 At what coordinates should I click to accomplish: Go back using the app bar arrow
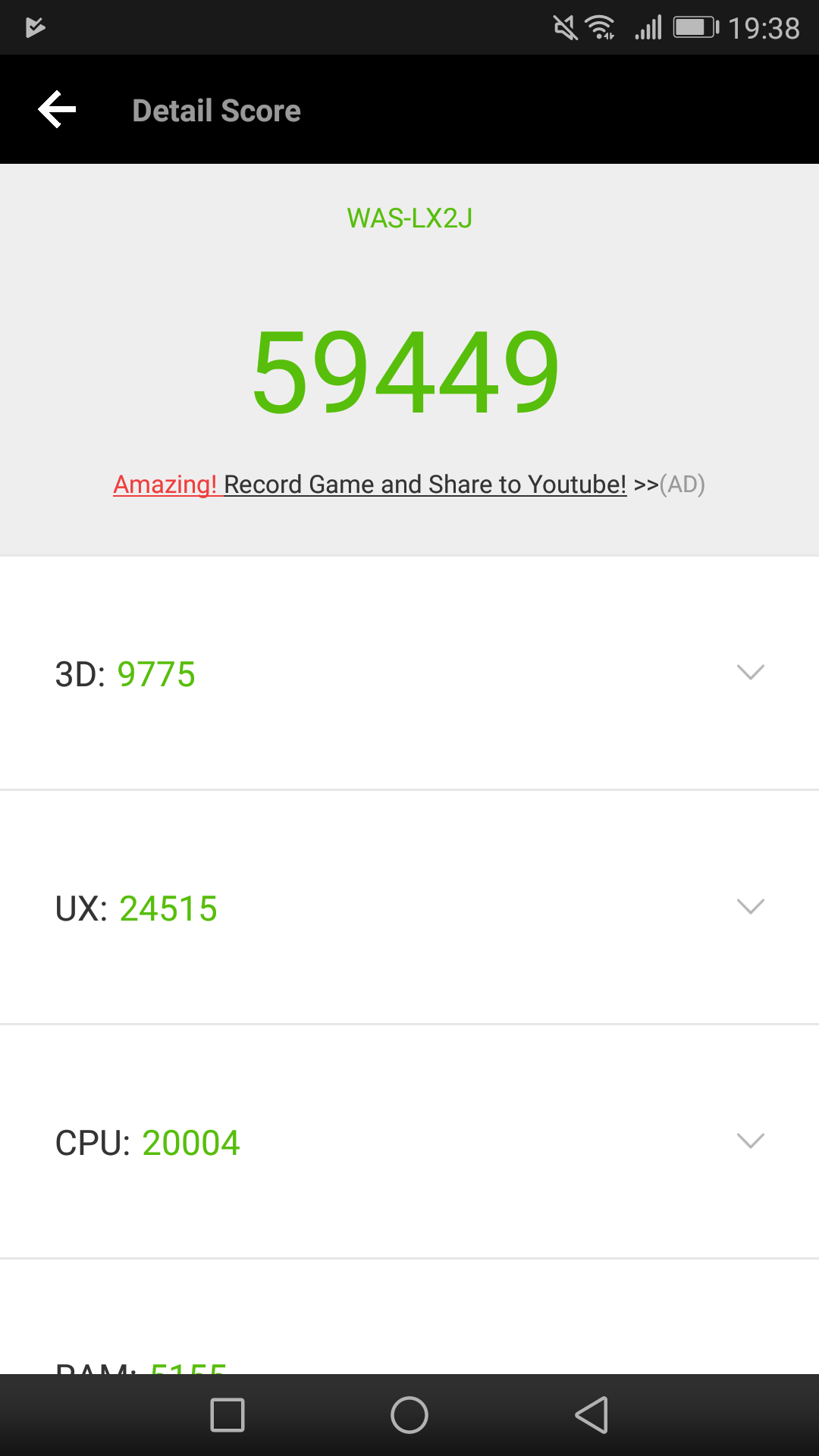(57, 110)
